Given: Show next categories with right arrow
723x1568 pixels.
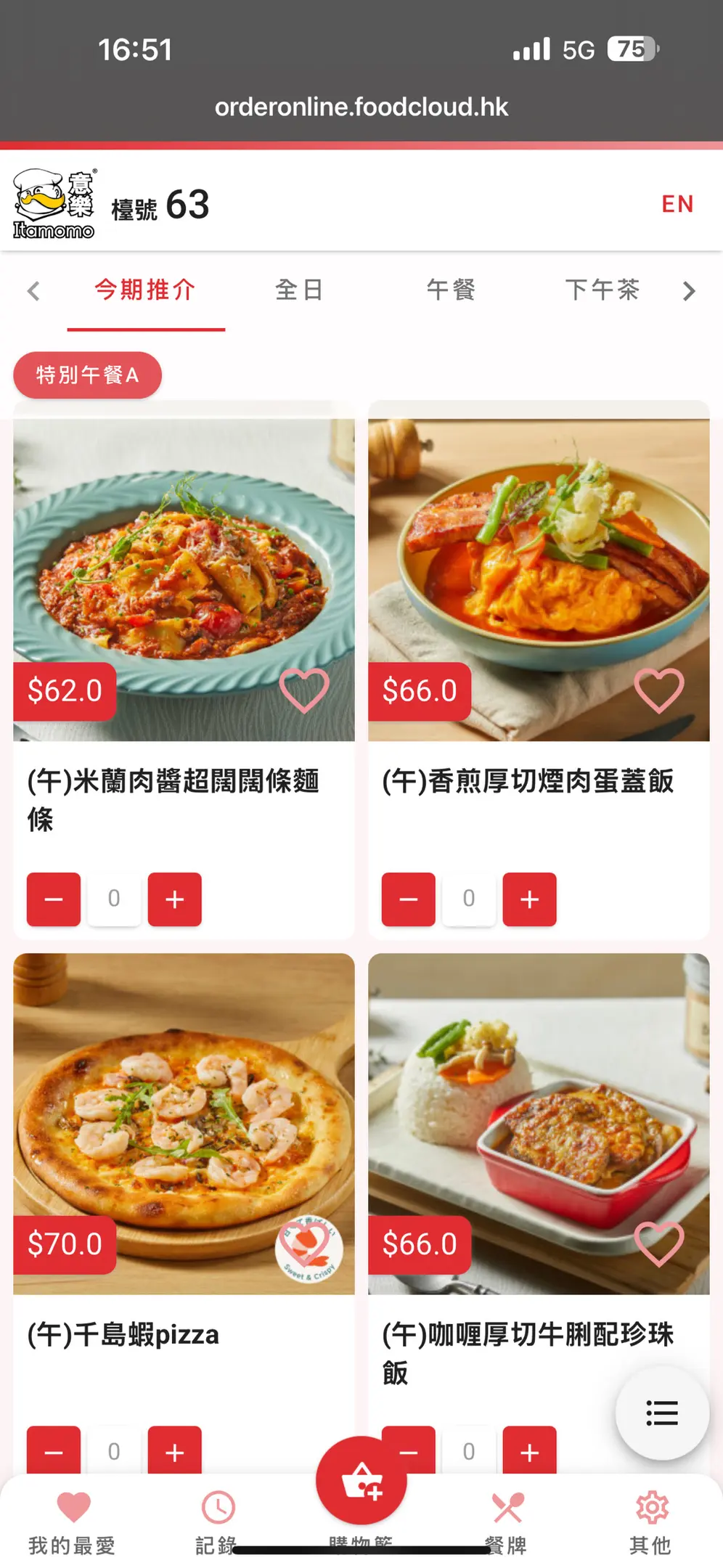Looking at the screenshot, I should (689, 291).
